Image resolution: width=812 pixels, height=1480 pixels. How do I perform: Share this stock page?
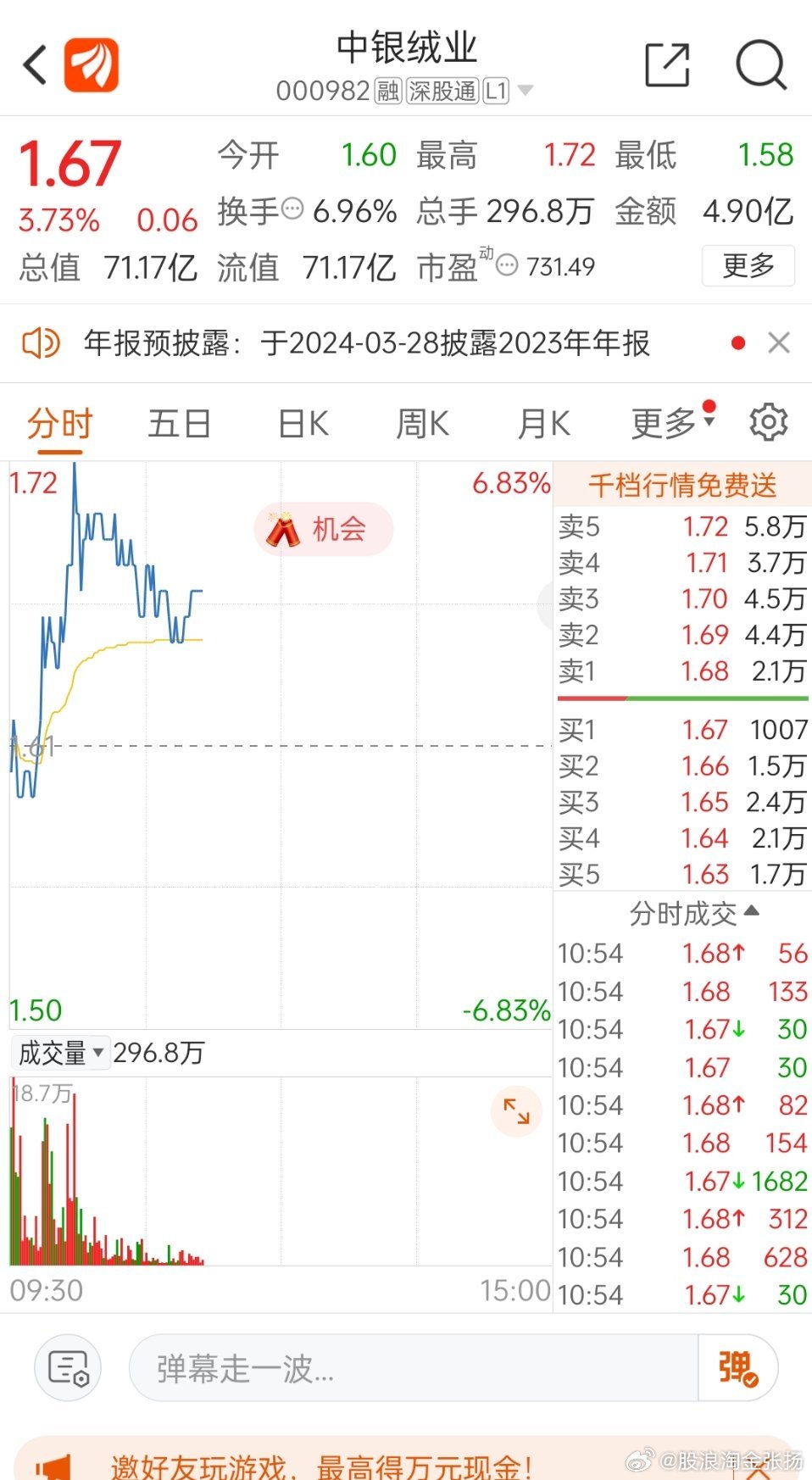click(667, 65)
